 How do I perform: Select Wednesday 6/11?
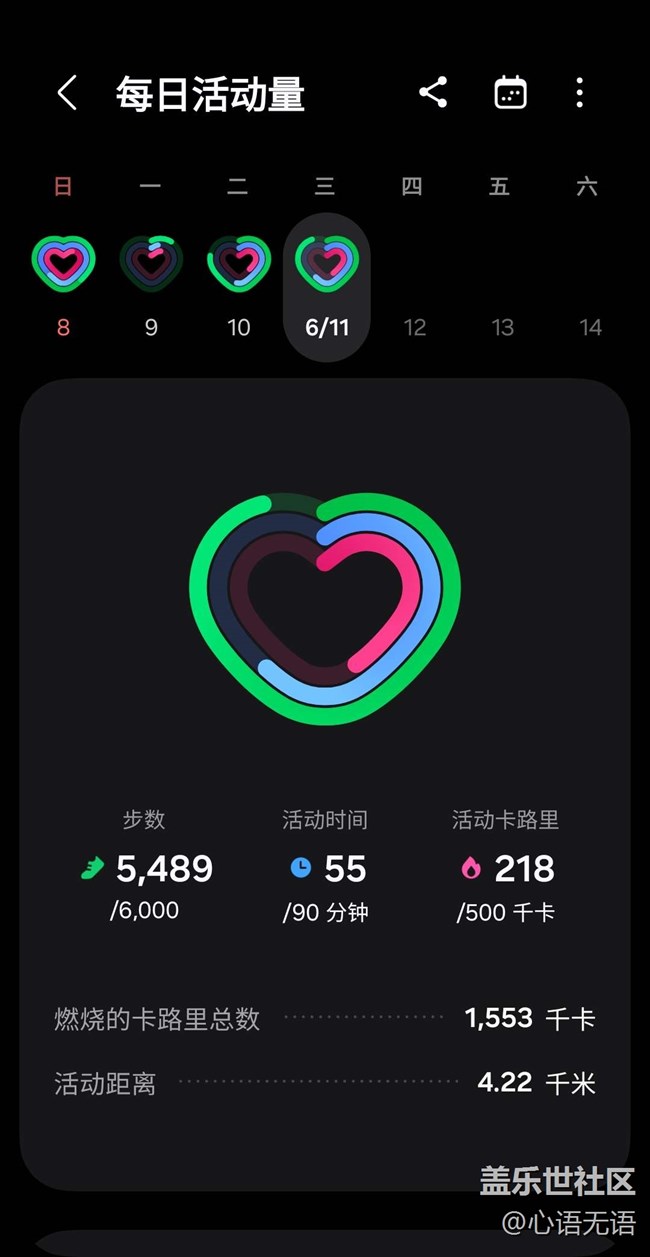pos(327,287)
